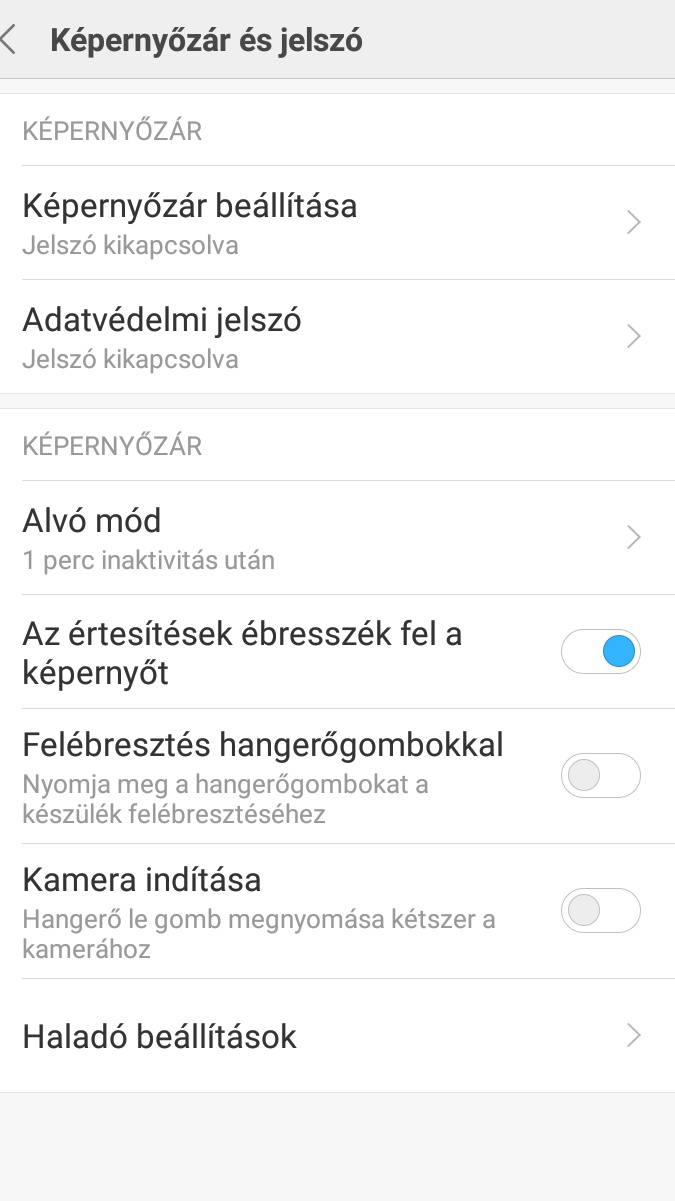
Task: Open Adatvédelmi jelszó settings
Action: 337,336
